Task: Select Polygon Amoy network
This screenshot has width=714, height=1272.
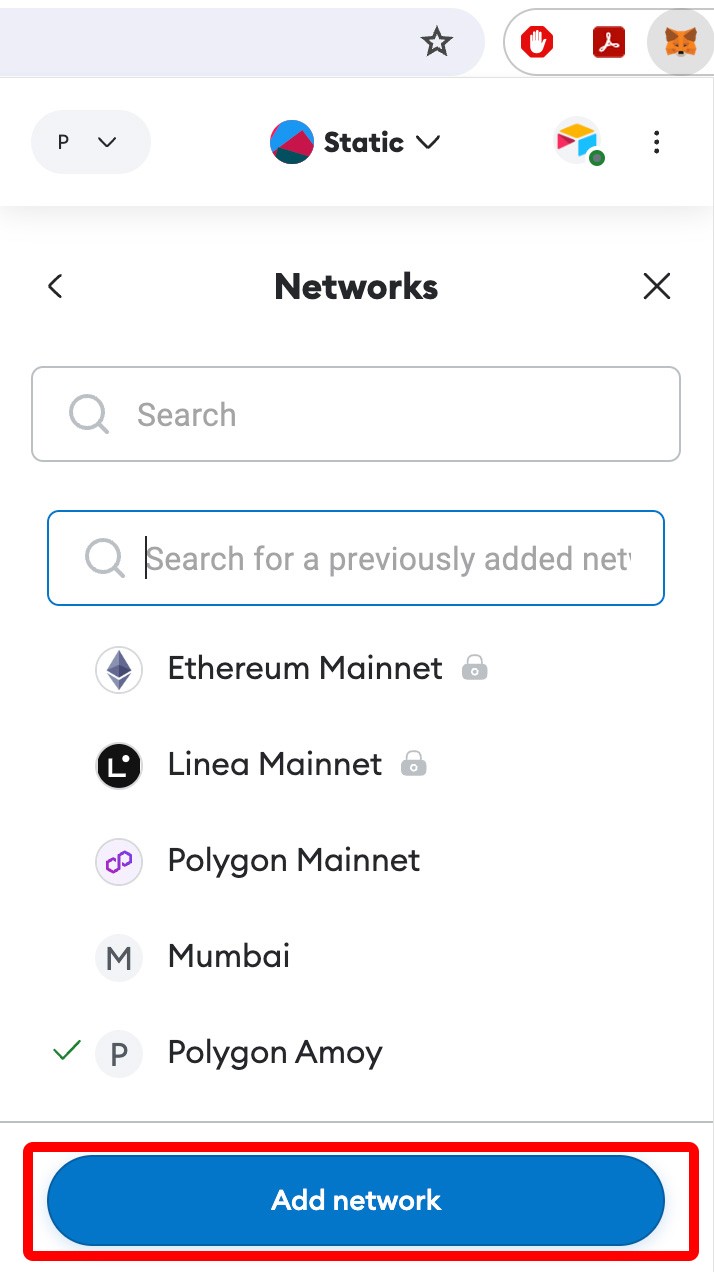Action: (275, 1053)
